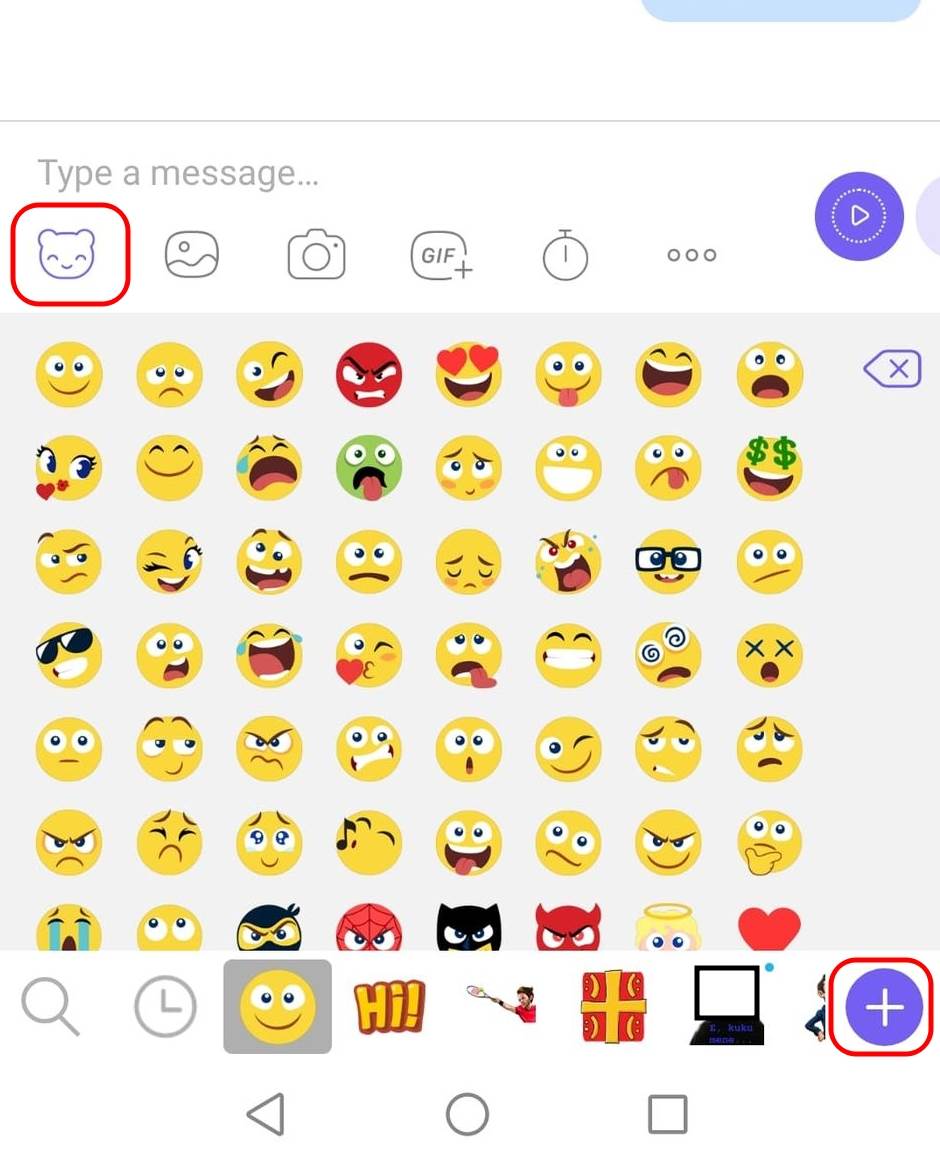The image size is (940, 1166).
Task: Open the GIF creator icon
Action: click(441, 254)
